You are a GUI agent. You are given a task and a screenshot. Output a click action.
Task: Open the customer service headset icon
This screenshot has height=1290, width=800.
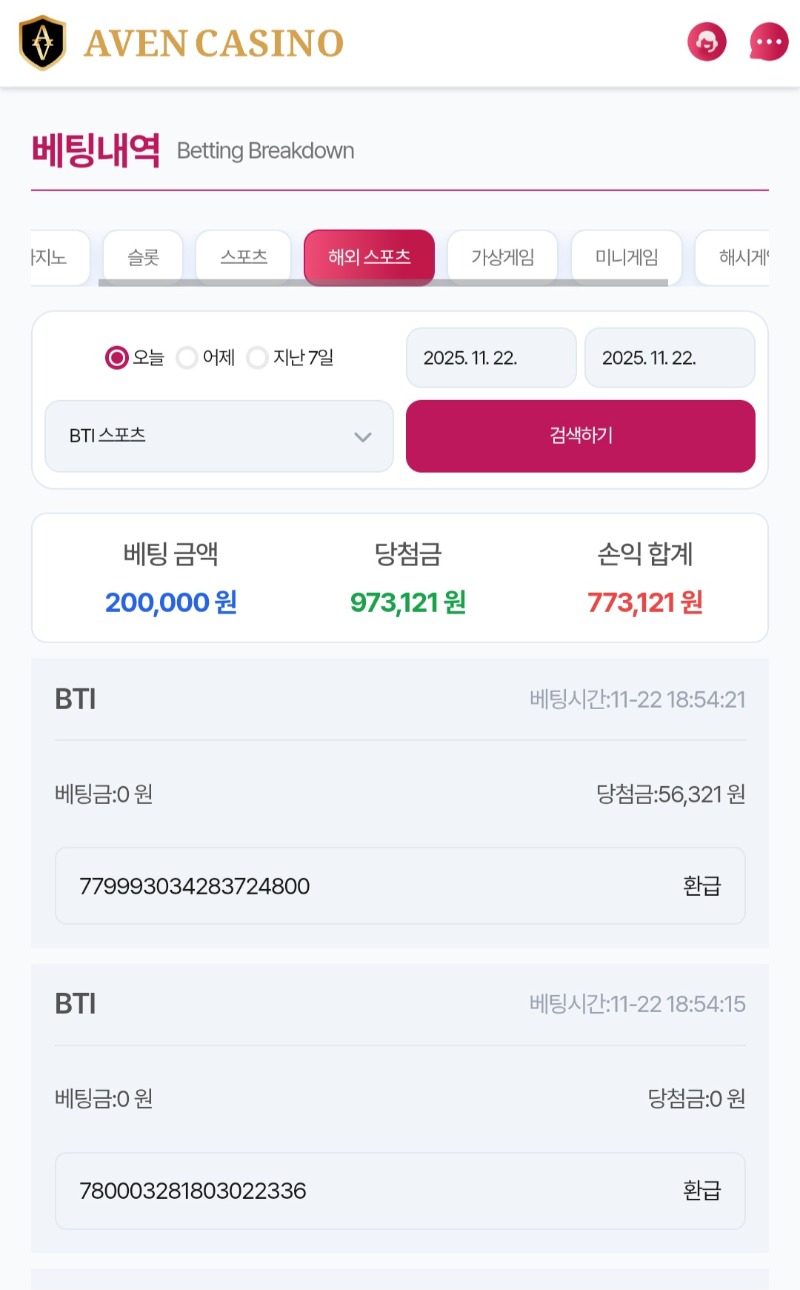[706, 42]
